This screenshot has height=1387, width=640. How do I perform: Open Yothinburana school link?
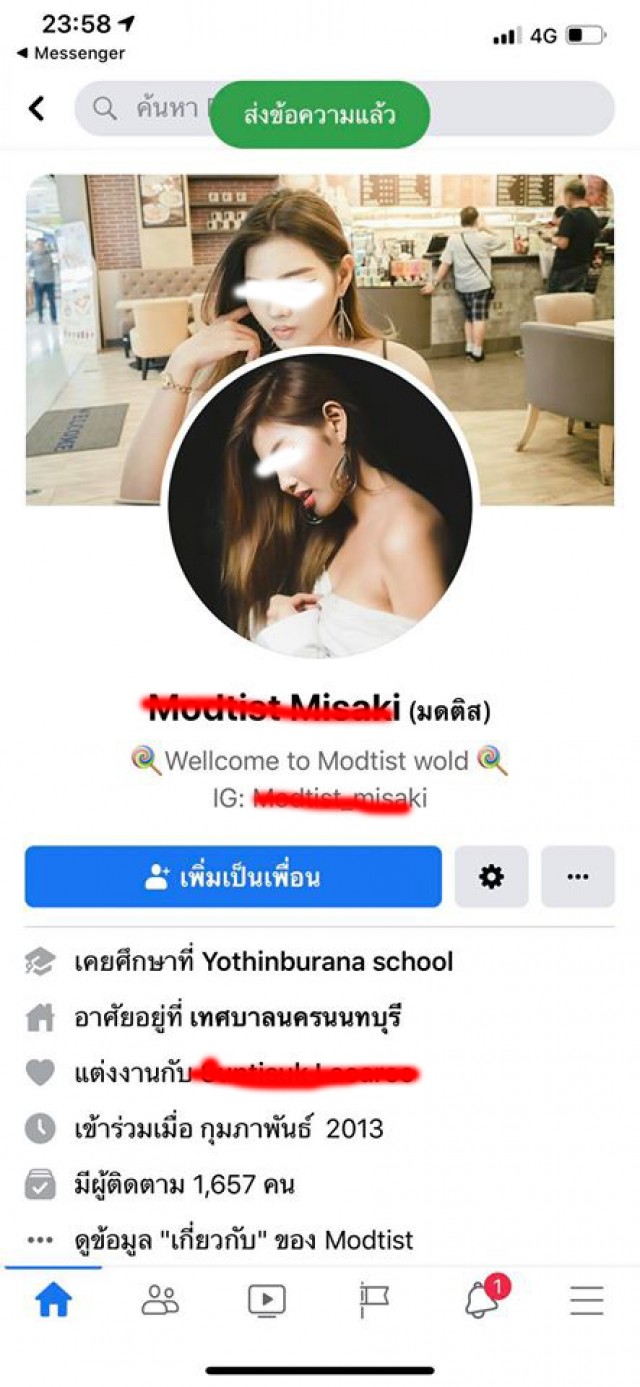327,962
